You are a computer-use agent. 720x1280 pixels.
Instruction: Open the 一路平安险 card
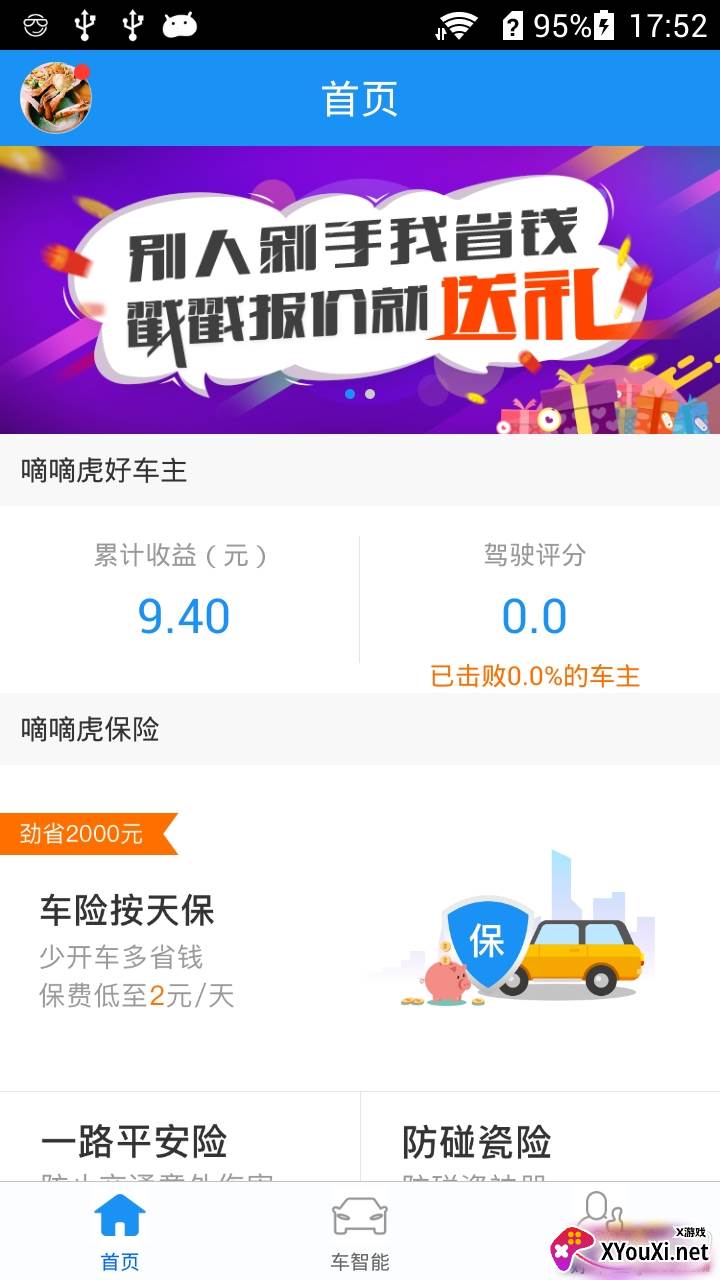point(180,1137)
